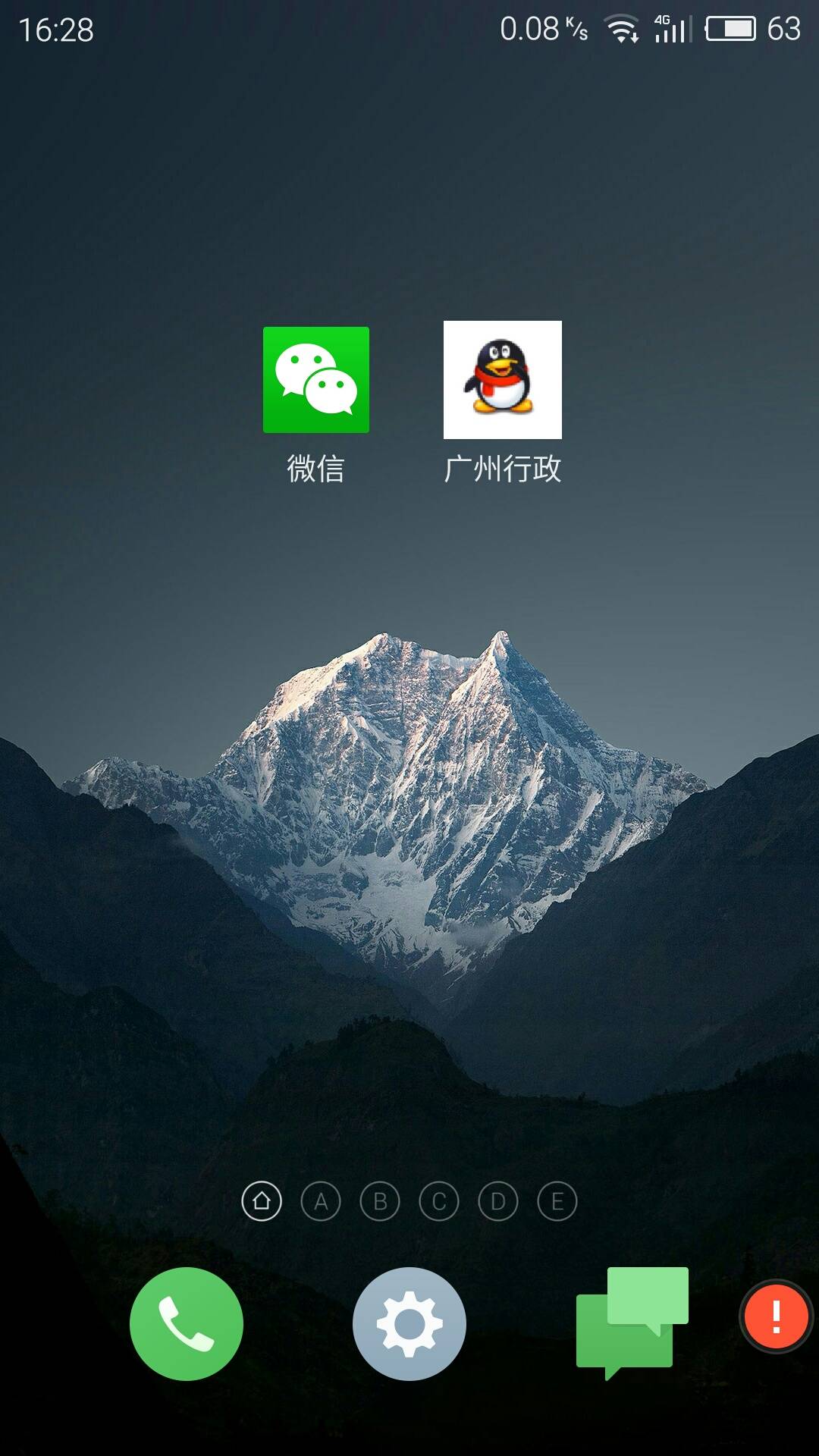819x1456 pixels.
Task: Open the Settings gear in the dock
Action: [x=409, y=1323]
